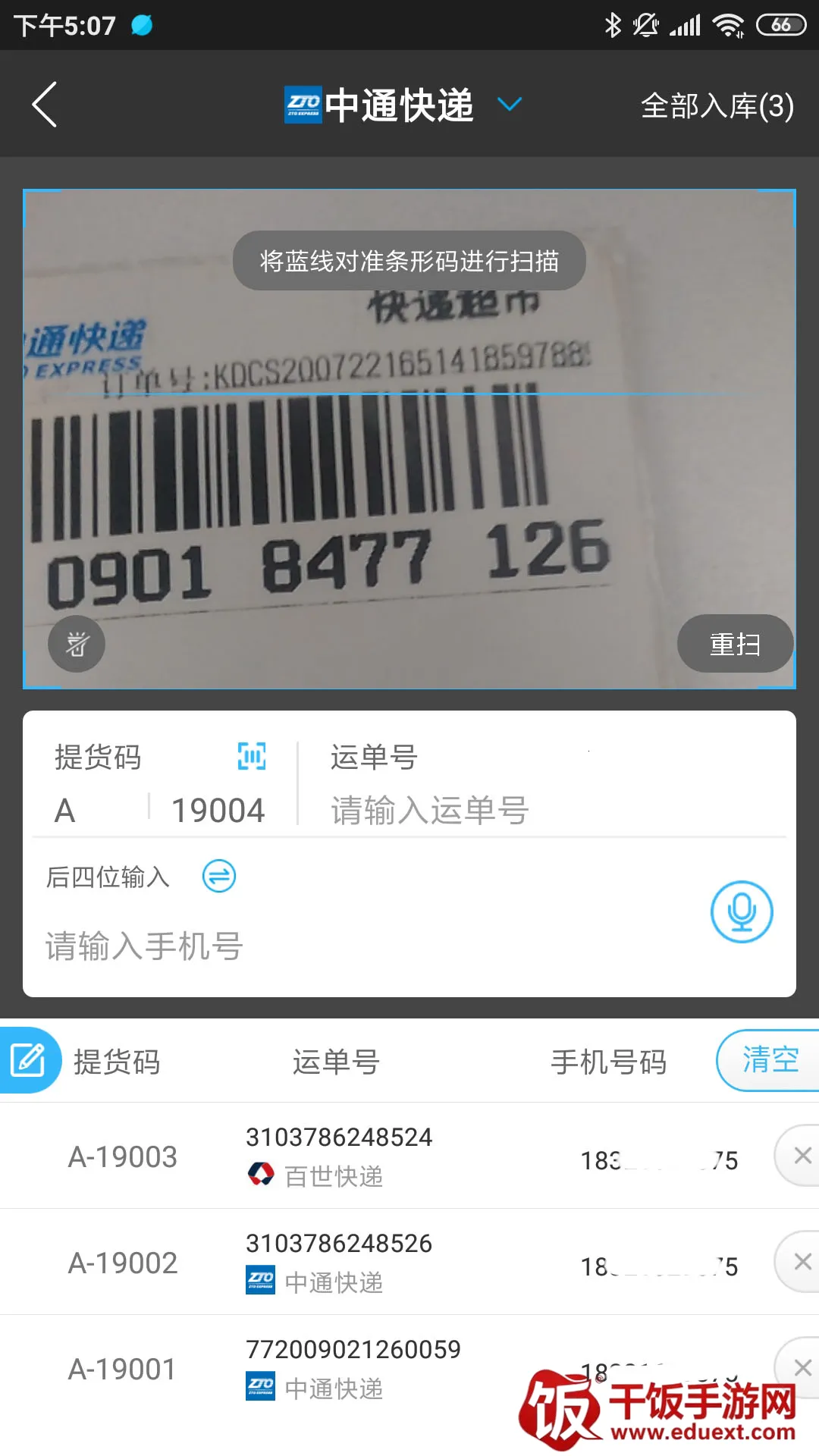Image resolution: width=819 pixels, height=1456 pixels.
Task: Switch the 后四位输入 phone input mode
Action: 218,877
